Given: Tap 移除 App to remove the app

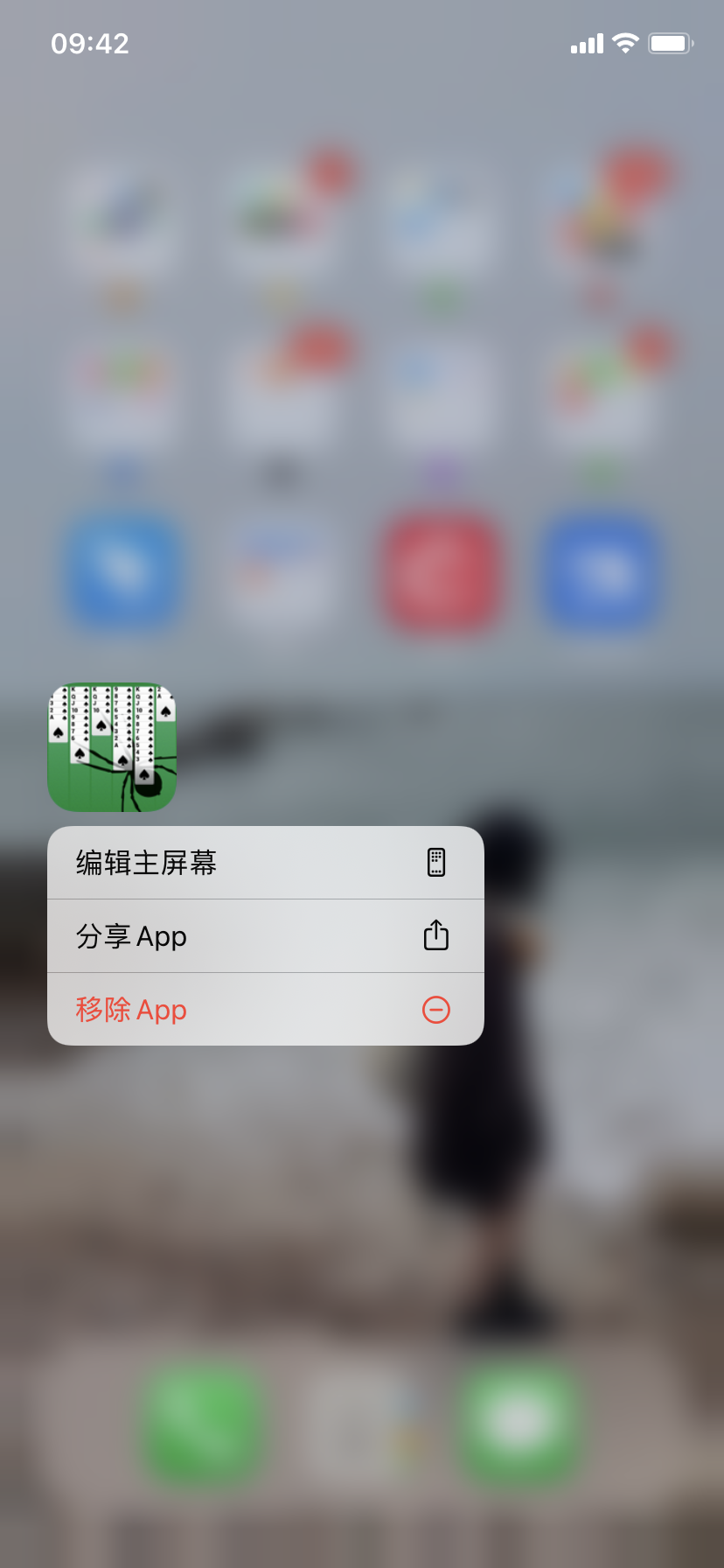Looking at the screenshot, I should tap(265, 1010).
